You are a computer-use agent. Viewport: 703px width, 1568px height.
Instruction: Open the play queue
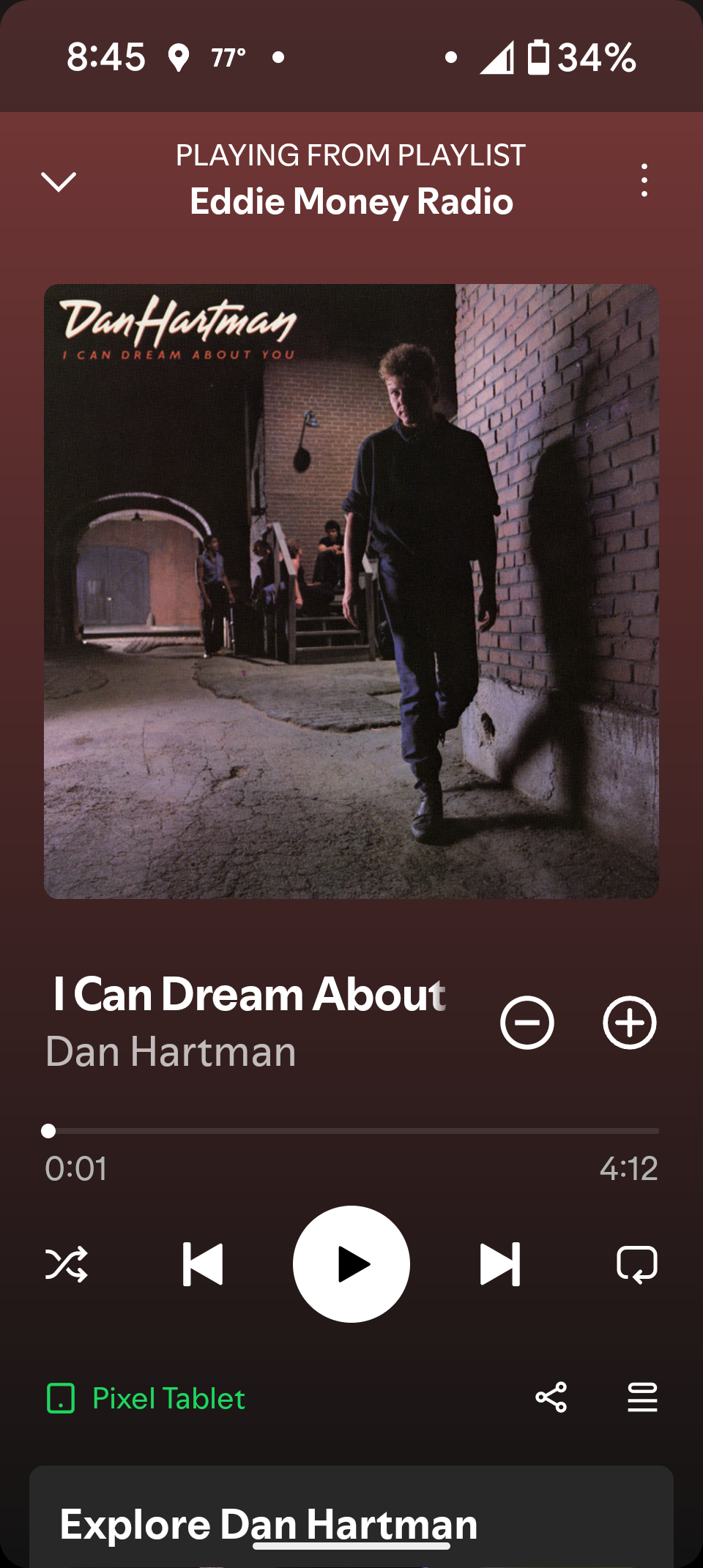pyautogui.click(x=642, y=1397)
